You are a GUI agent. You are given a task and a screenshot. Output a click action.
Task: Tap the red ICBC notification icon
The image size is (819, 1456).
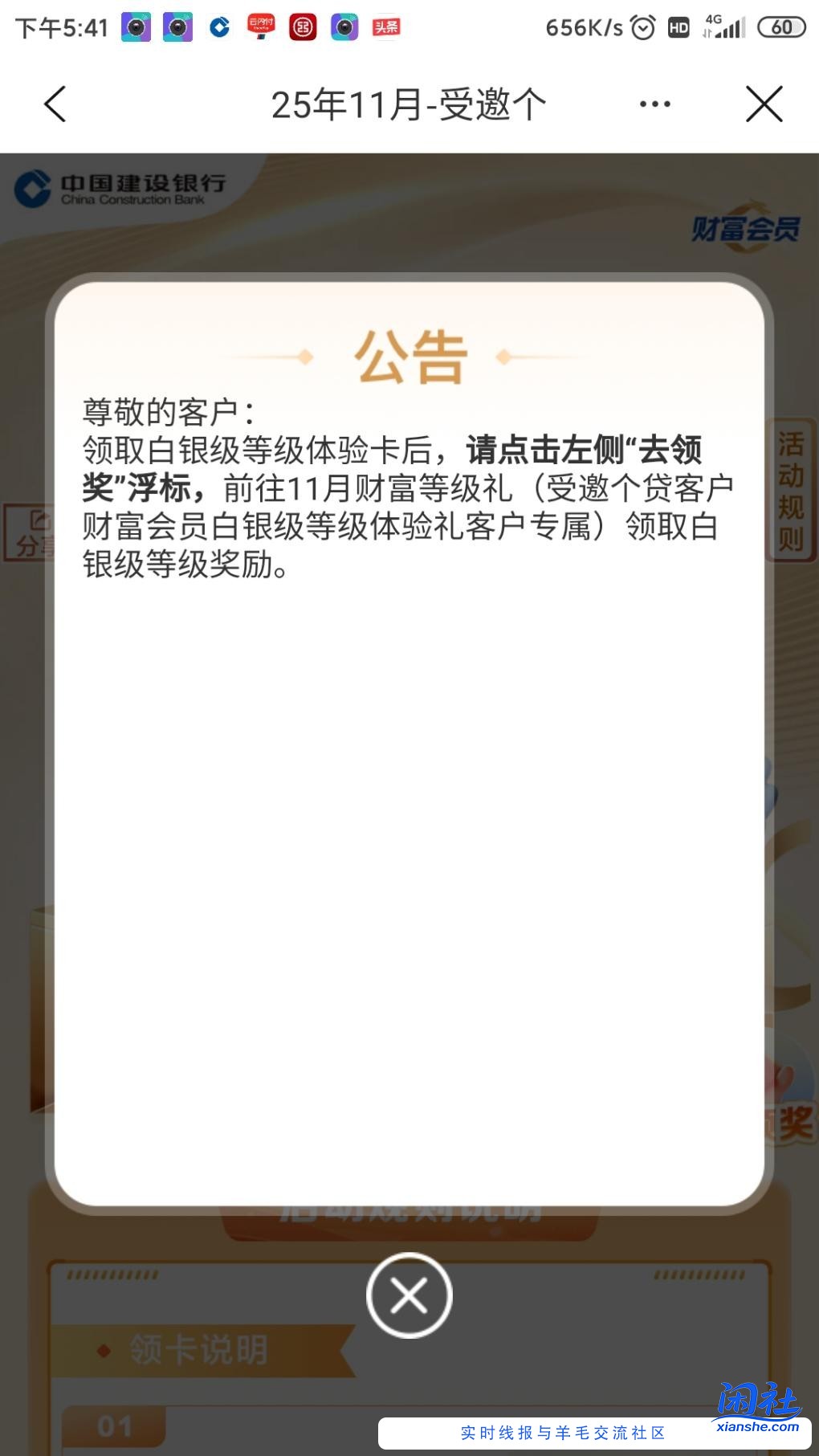click(x=303, y=26)
